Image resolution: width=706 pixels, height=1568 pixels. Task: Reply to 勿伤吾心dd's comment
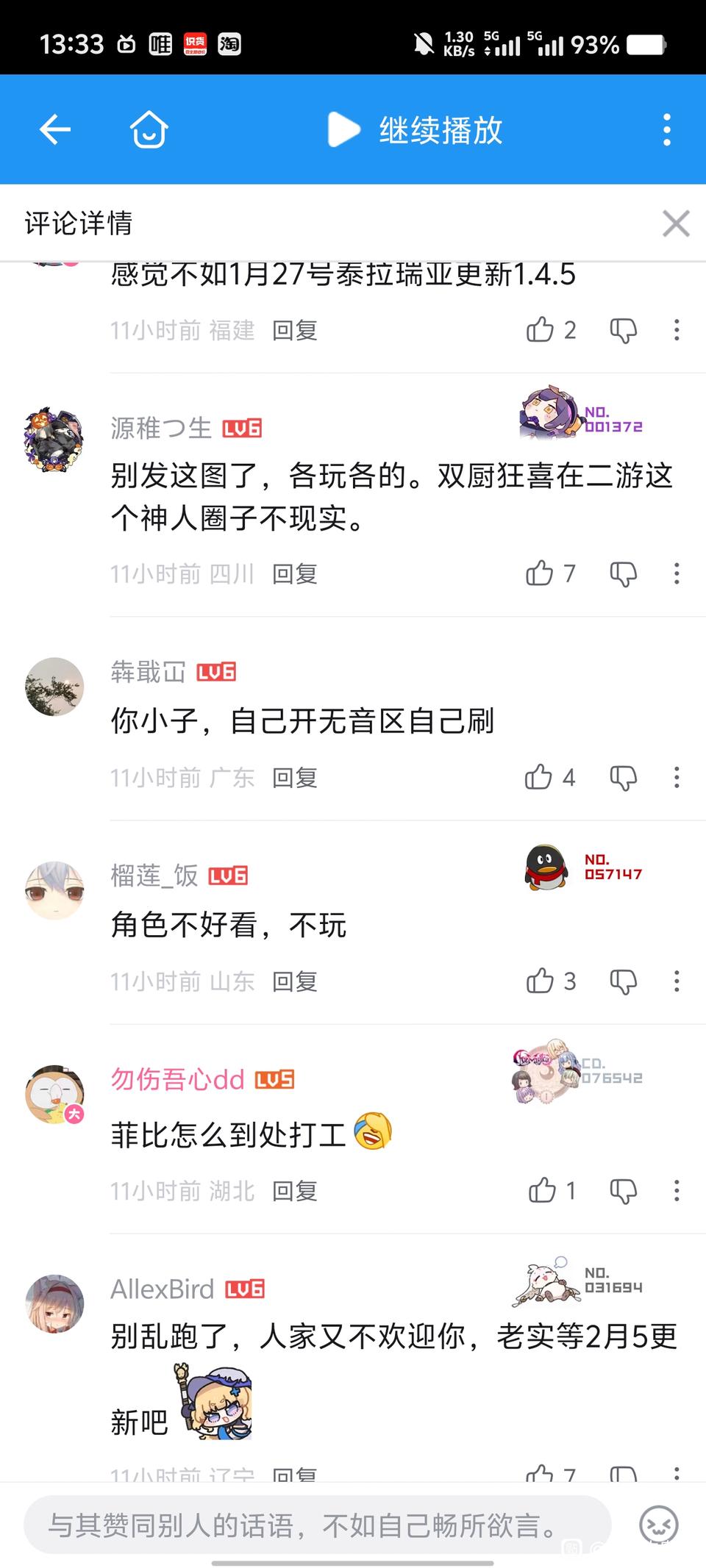point(294,1191)
